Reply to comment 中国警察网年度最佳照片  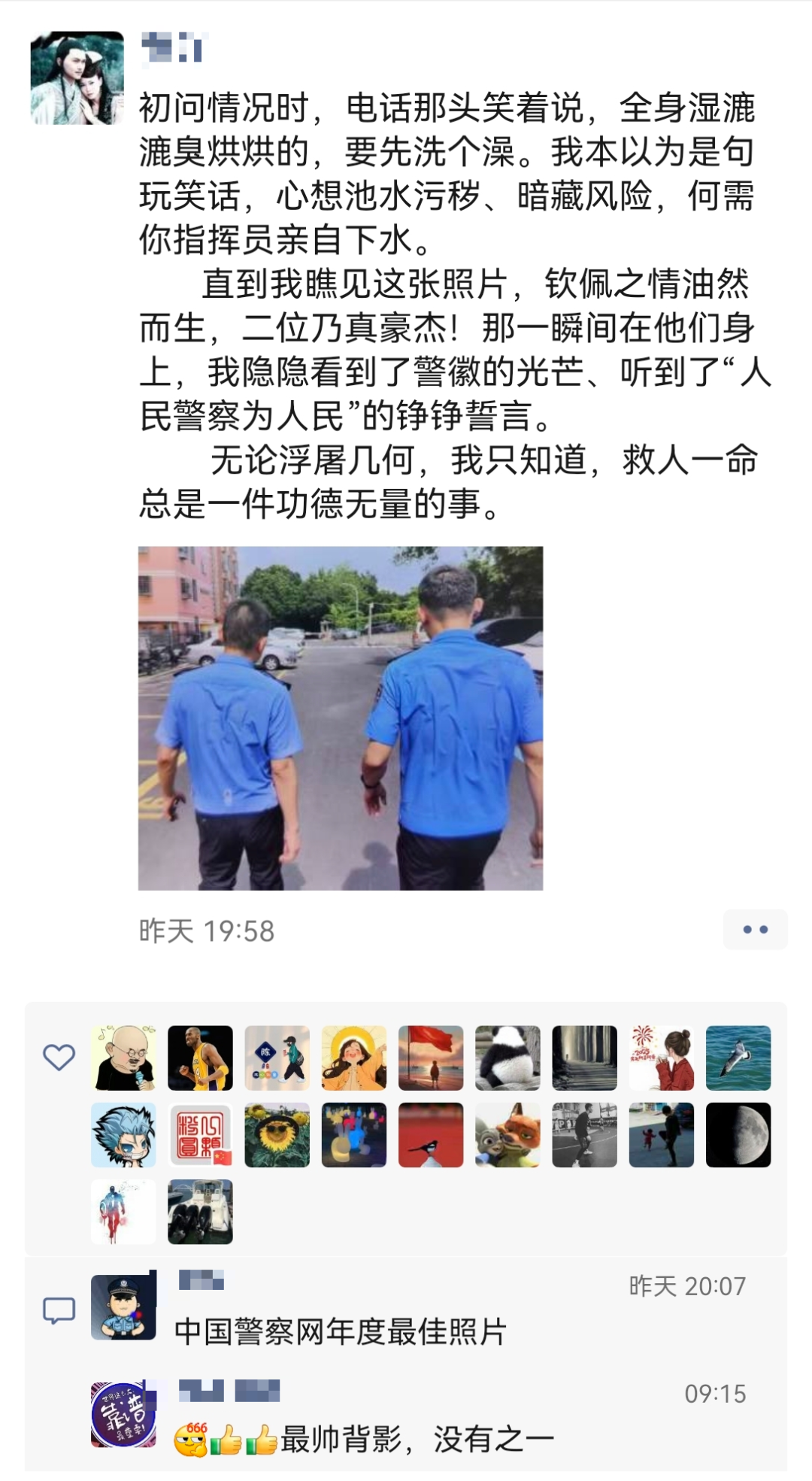pos(340,1331)
